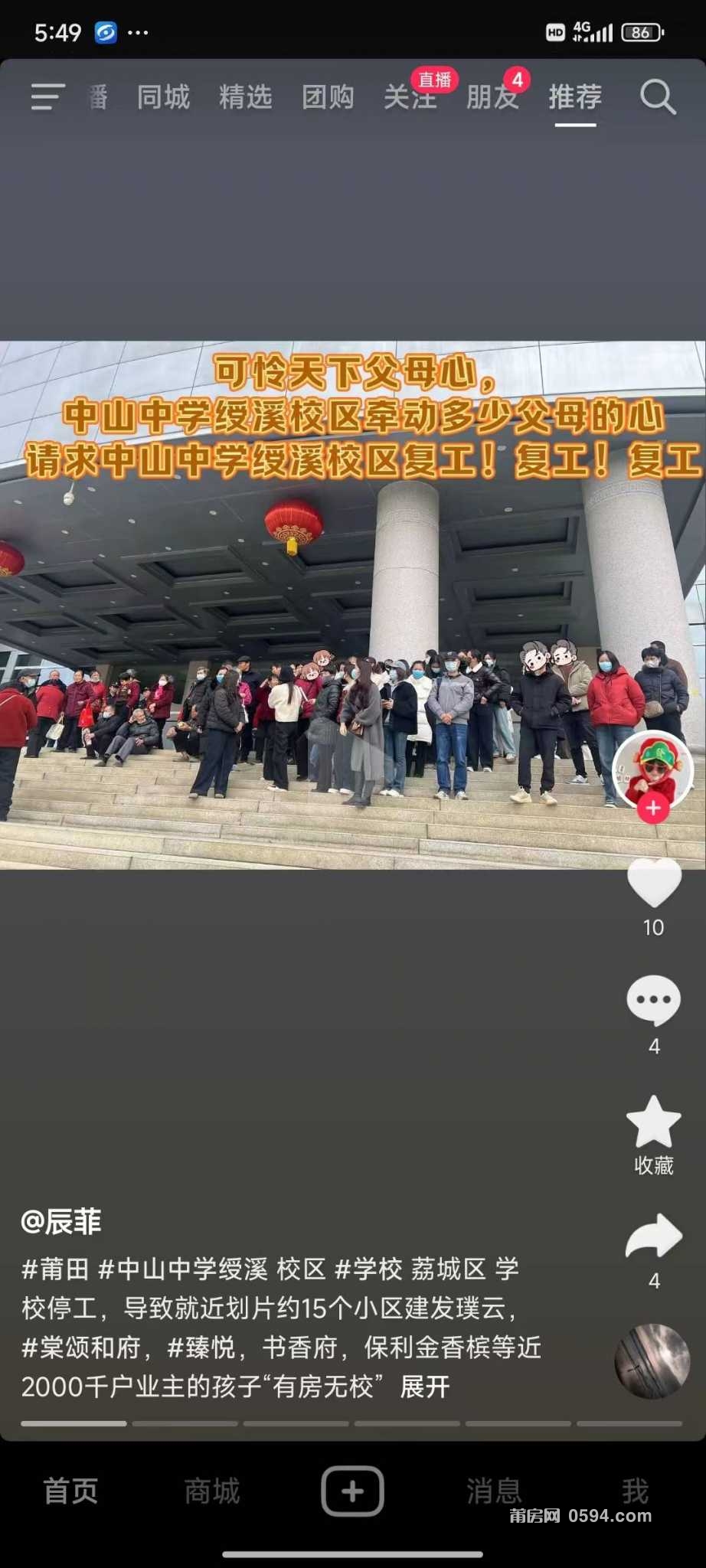Open the comments bubble

[653, 1001]
